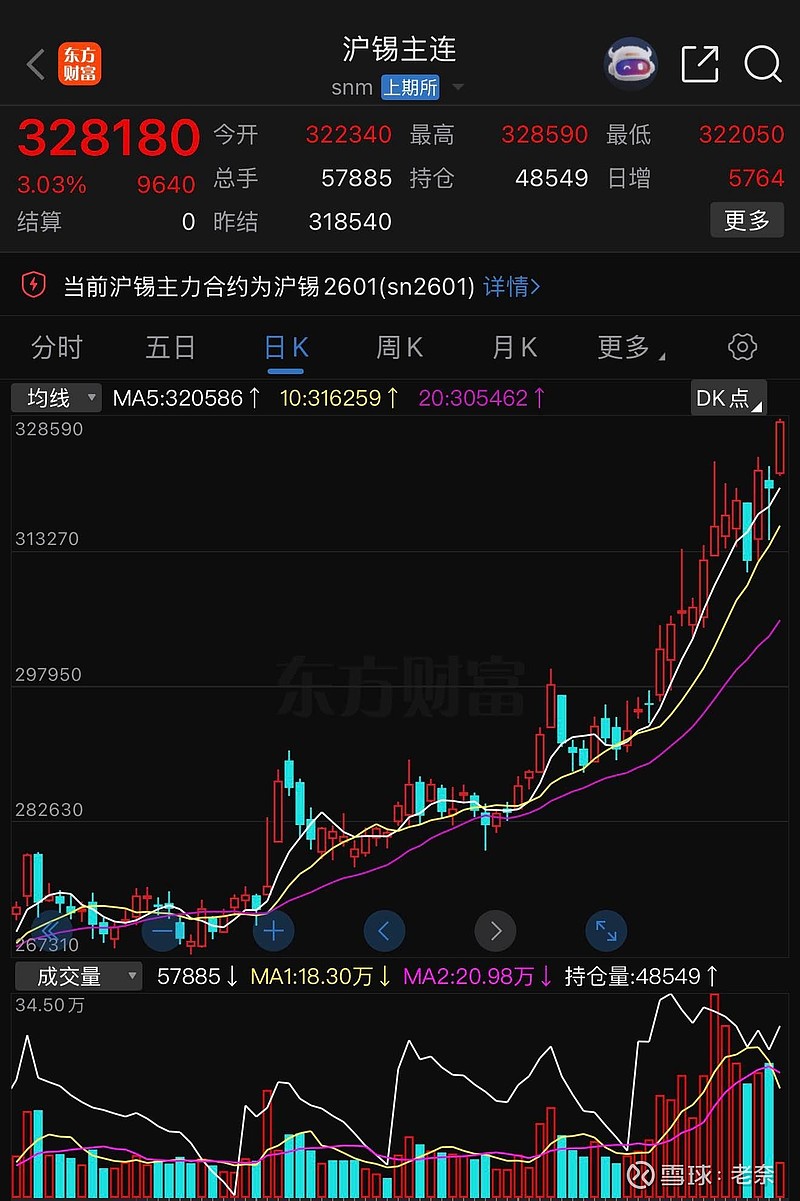Switch to the 月K tab
The image size is (800, 1201).
pos(513,346)
